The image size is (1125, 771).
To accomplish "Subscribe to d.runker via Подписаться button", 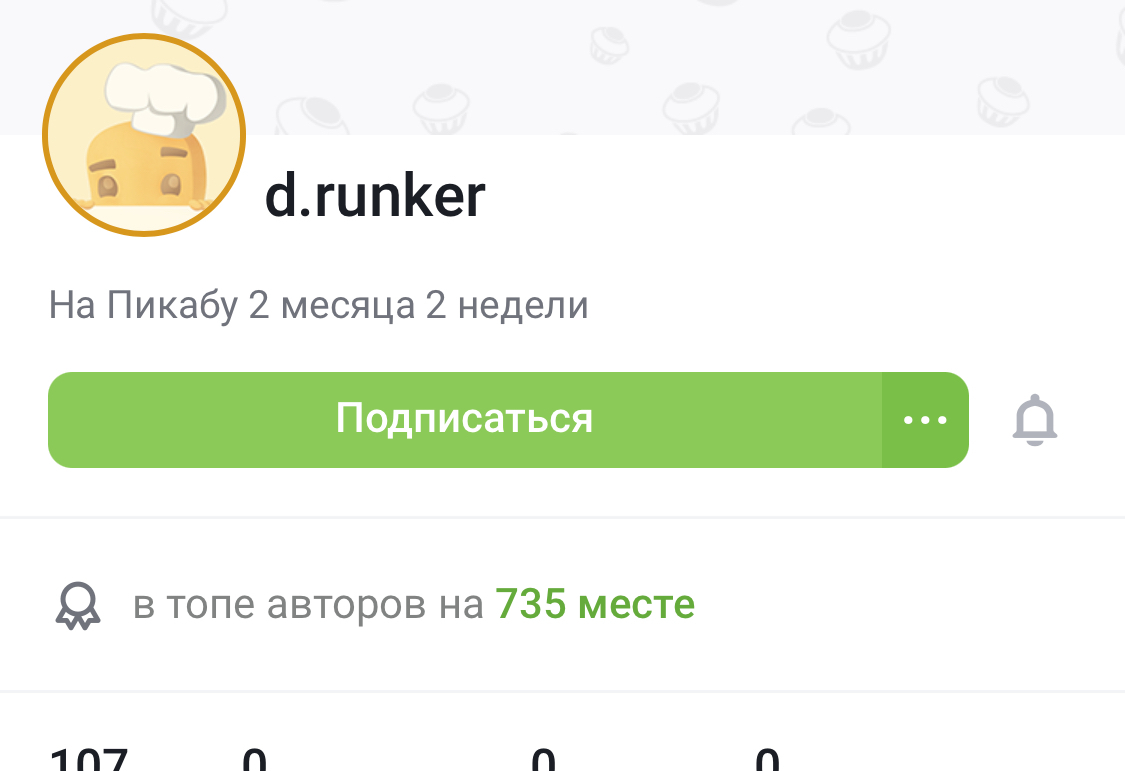I will (x=464, y=419).
